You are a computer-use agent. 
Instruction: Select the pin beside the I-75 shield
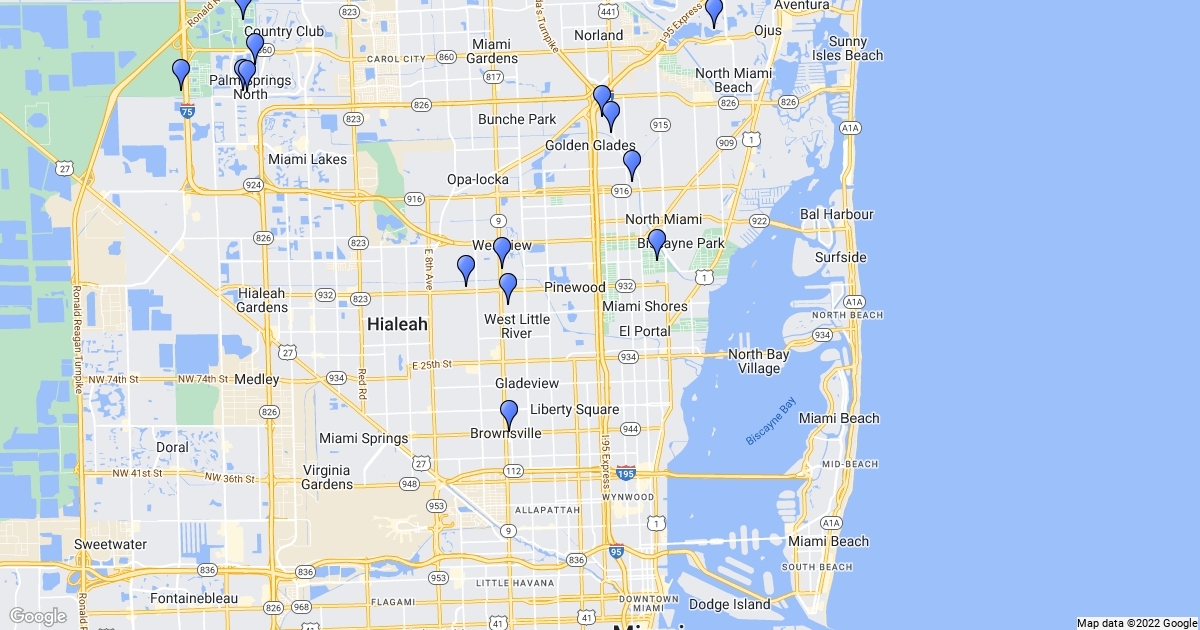point(181,72)
